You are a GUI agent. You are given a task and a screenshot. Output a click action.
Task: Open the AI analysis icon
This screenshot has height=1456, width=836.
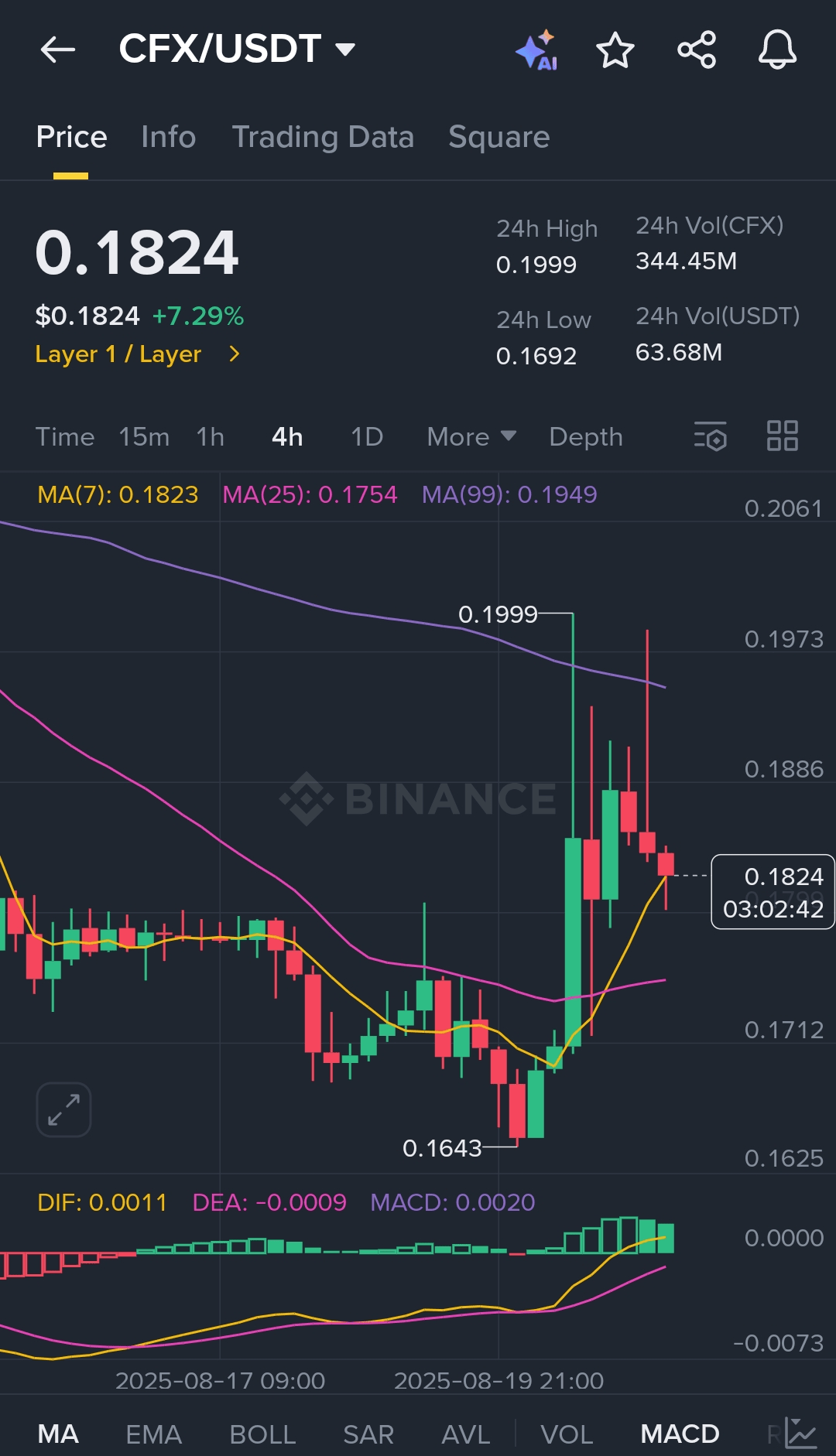(x=537, y=50)
